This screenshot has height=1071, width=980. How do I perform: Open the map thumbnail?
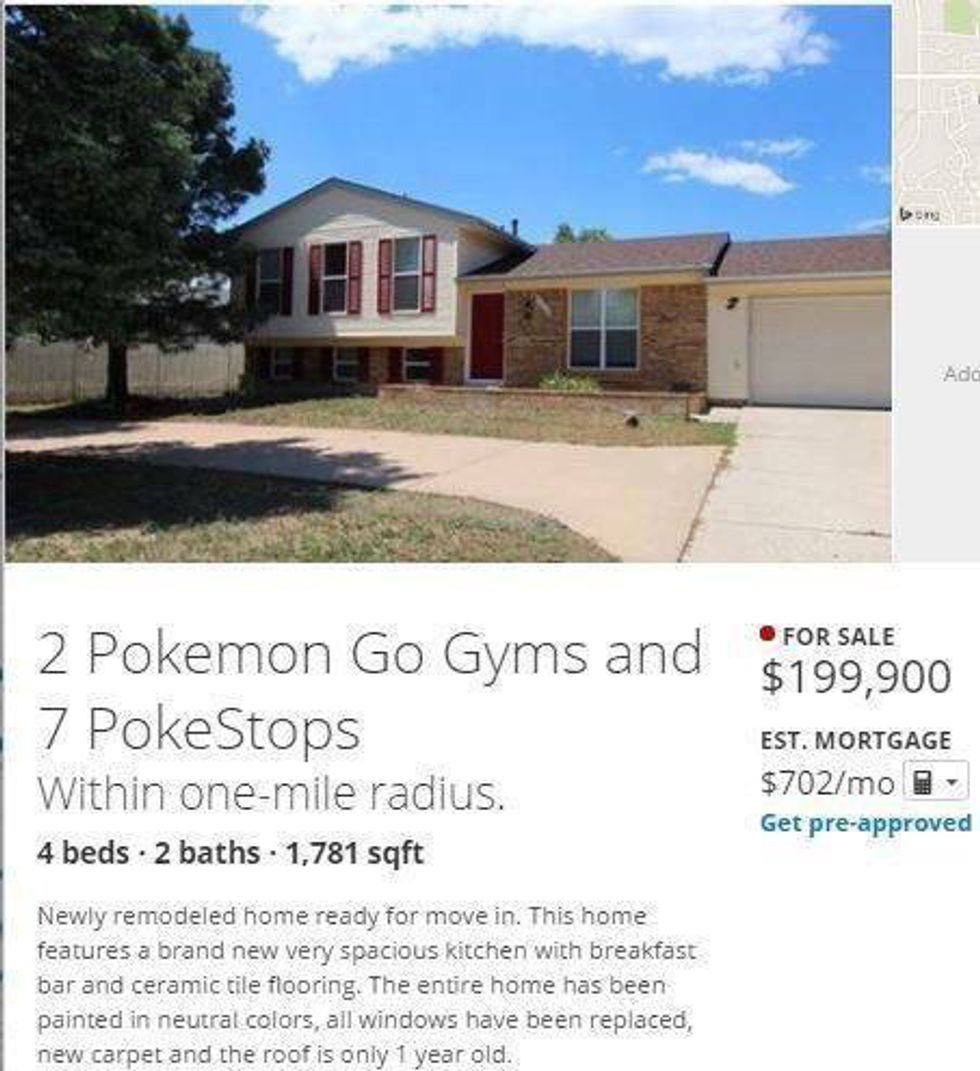[936, 112]
